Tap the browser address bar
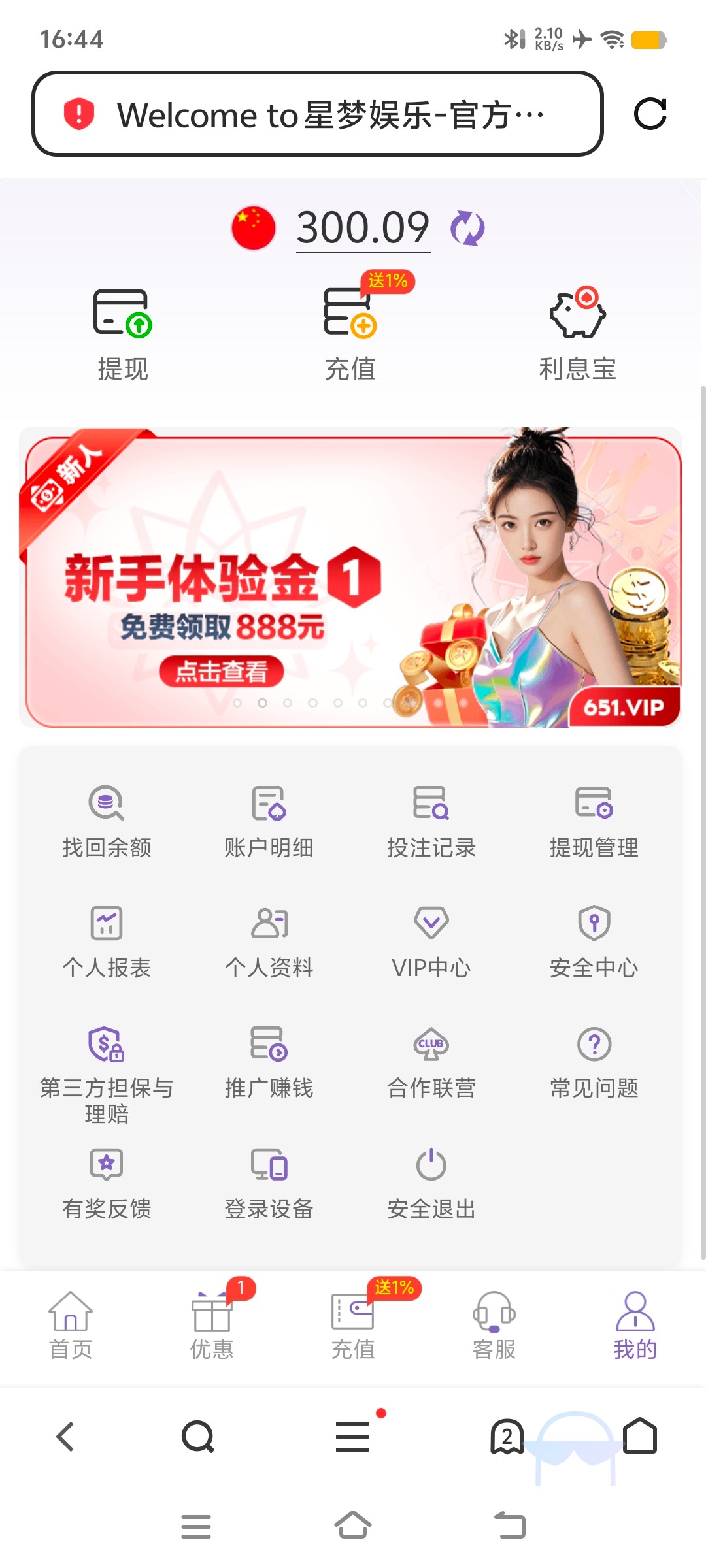 (x=317, y=114)
